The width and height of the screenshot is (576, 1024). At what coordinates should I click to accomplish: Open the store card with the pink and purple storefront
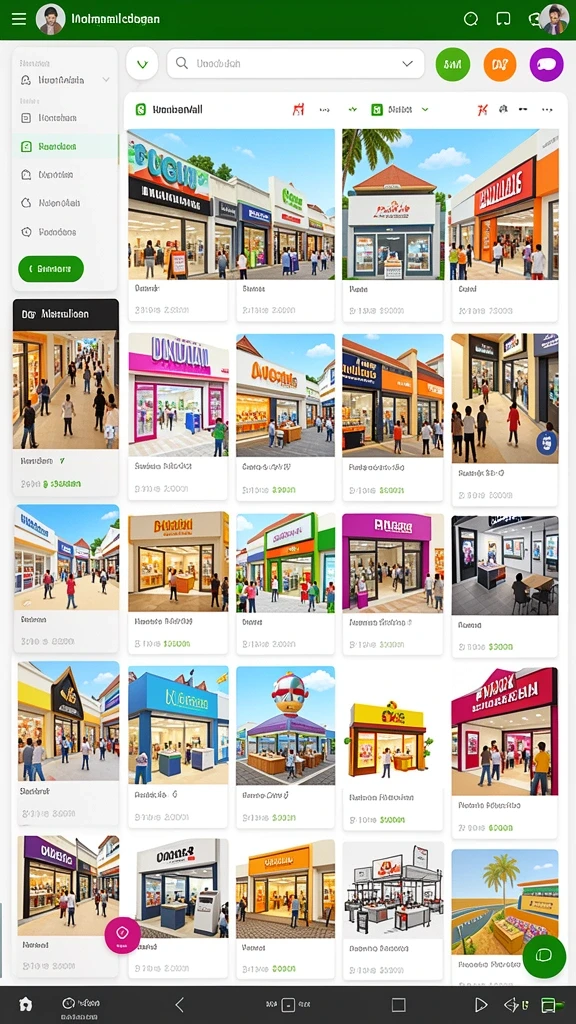[178, 416]
